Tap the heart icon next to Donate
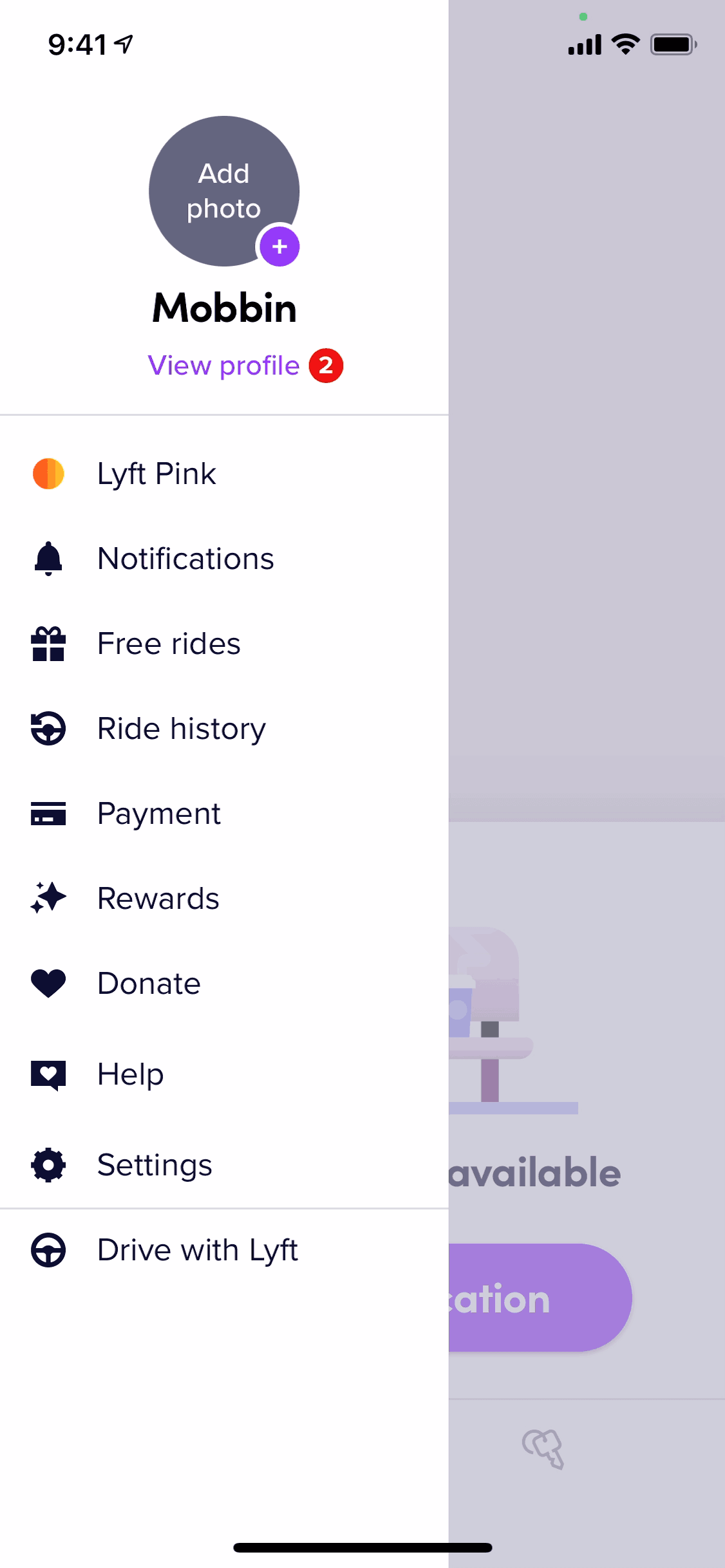 tap(48, 983)
